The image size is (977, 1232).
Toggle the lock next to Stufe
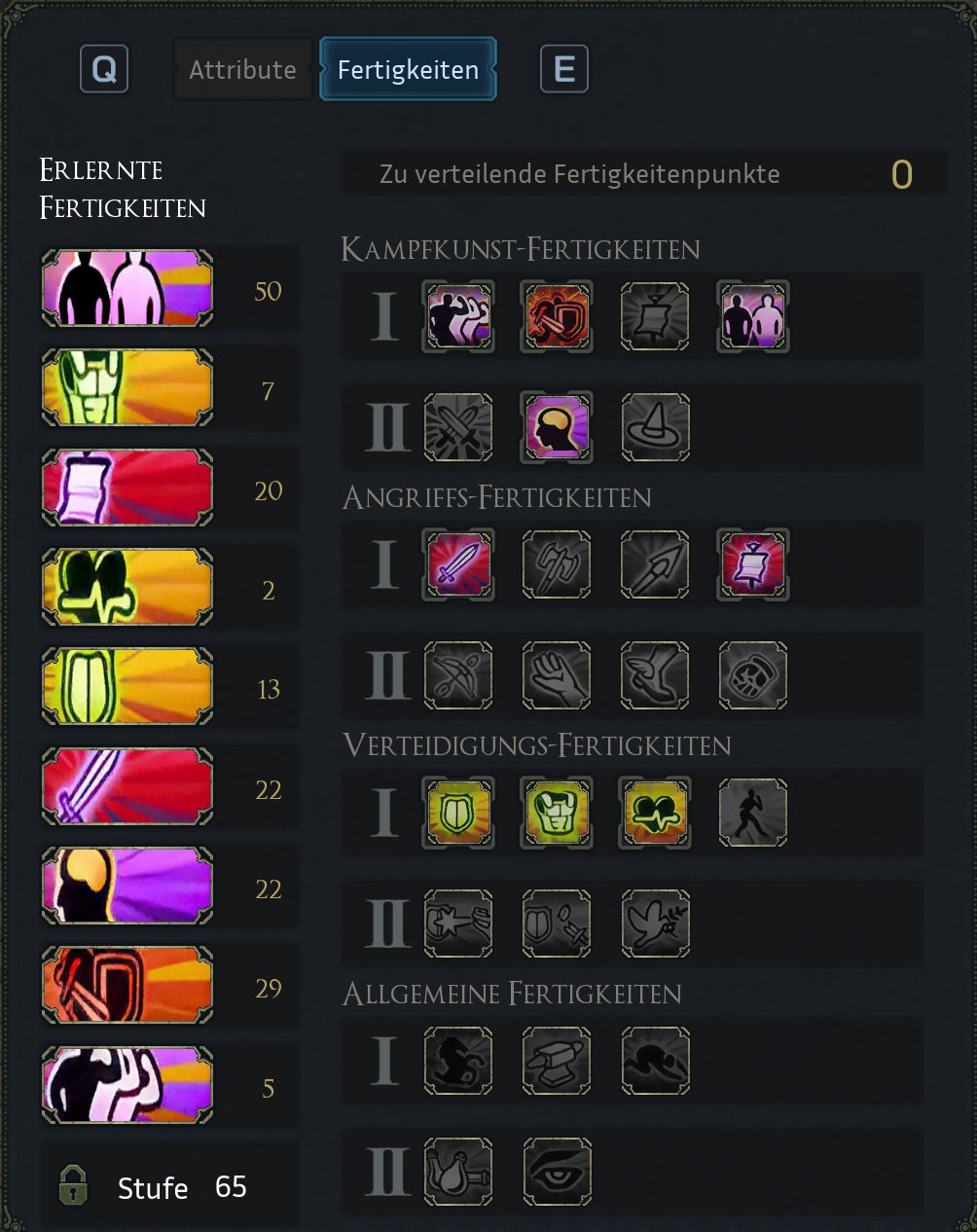pyautogui.click(x=73, y=1186)
